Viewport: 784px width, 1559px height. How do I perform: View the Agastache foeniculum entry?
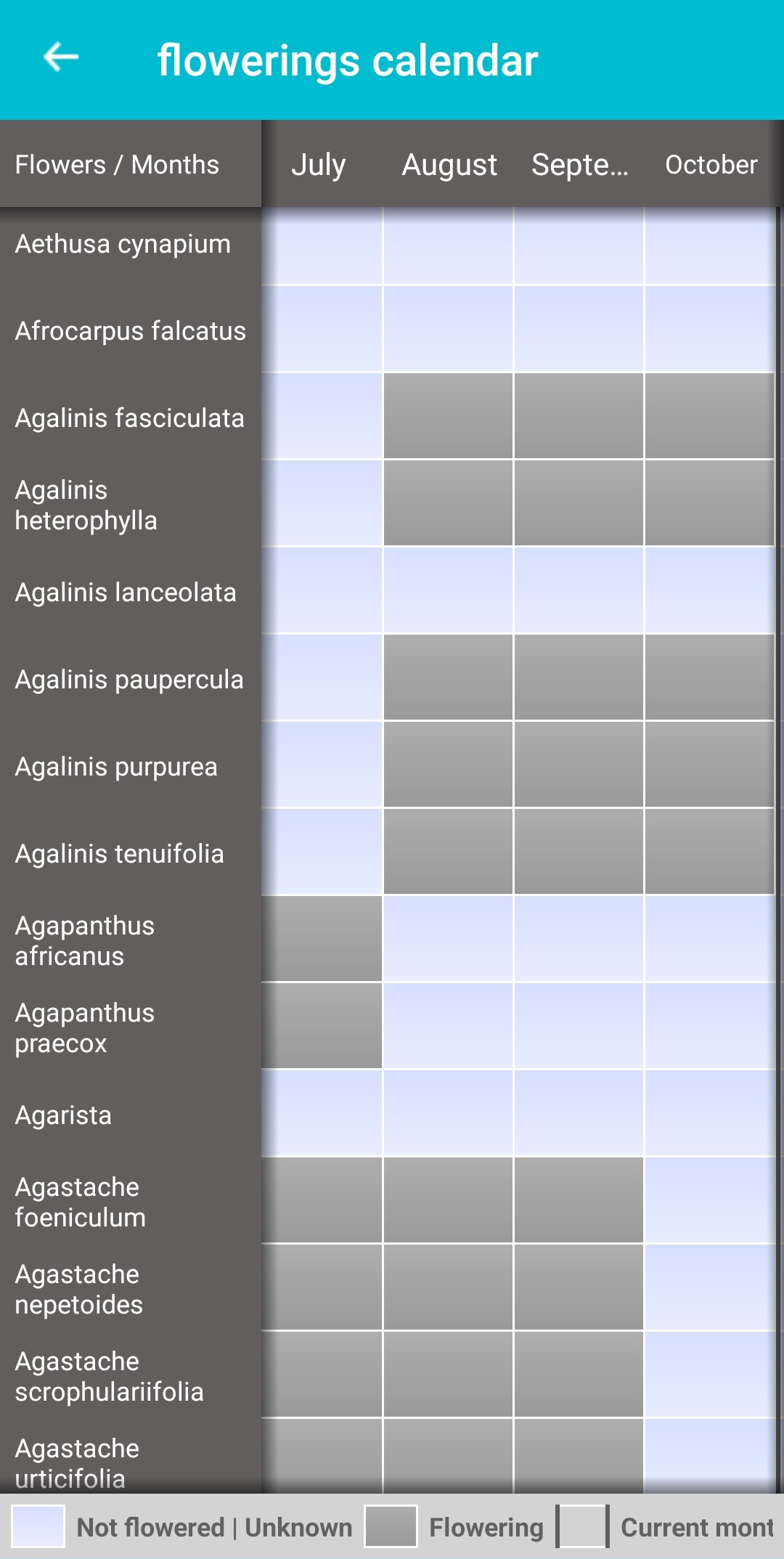click(x=81, y=1202)
